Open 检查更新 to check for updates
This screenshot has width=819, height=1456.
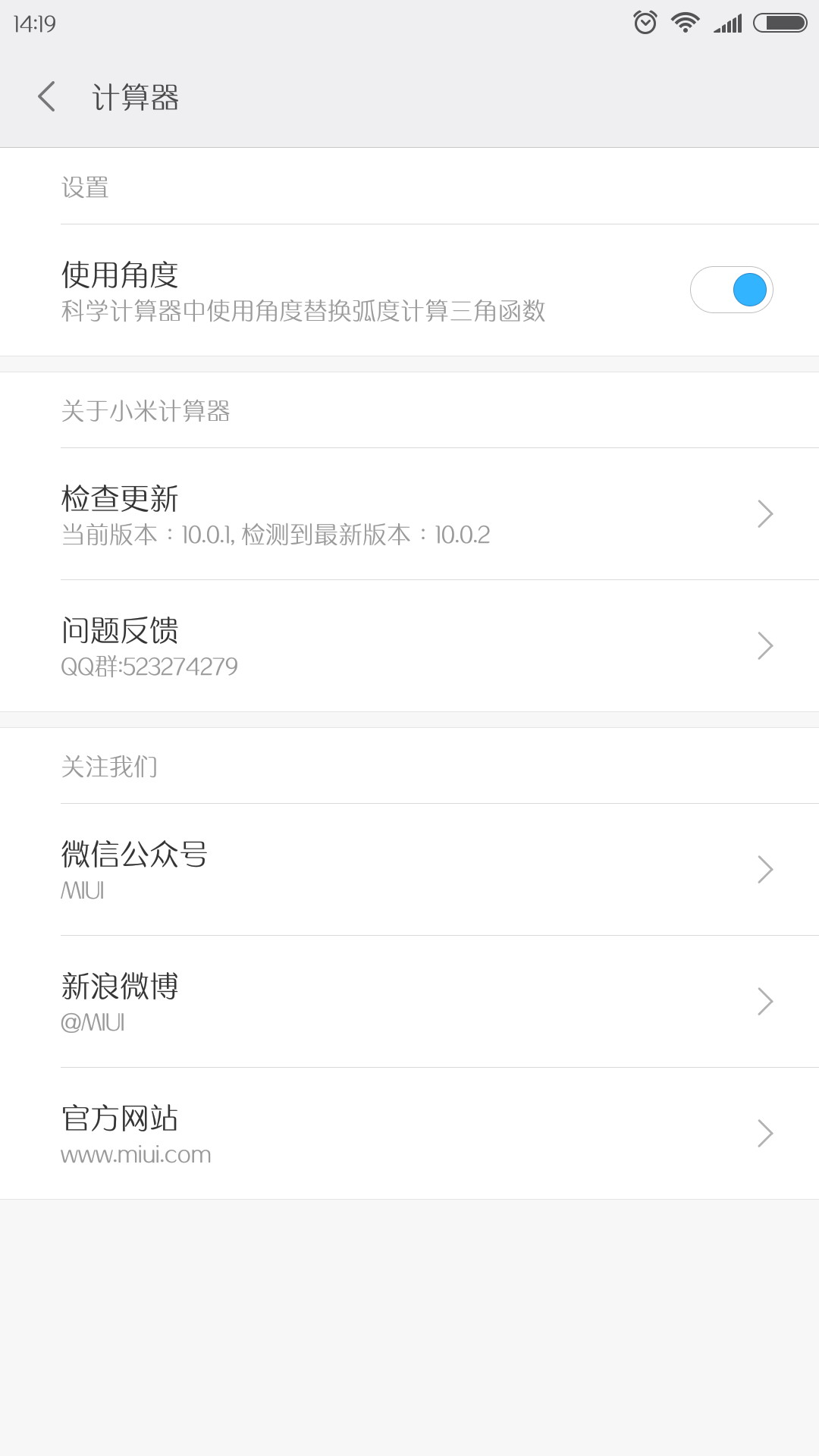[x=409, y=514]
